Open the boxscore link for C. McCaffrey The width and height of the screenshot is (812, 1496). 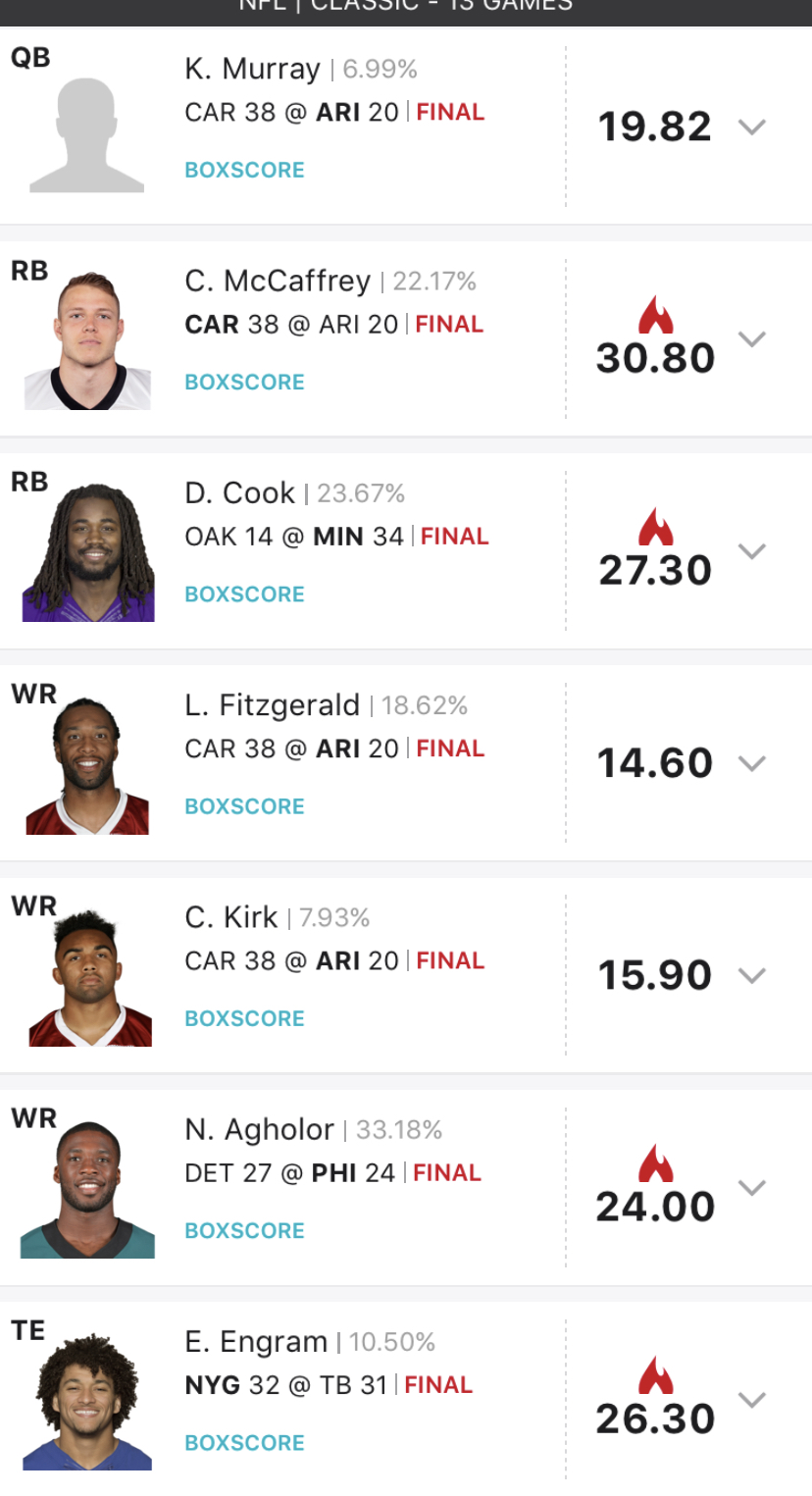point(244,382)
